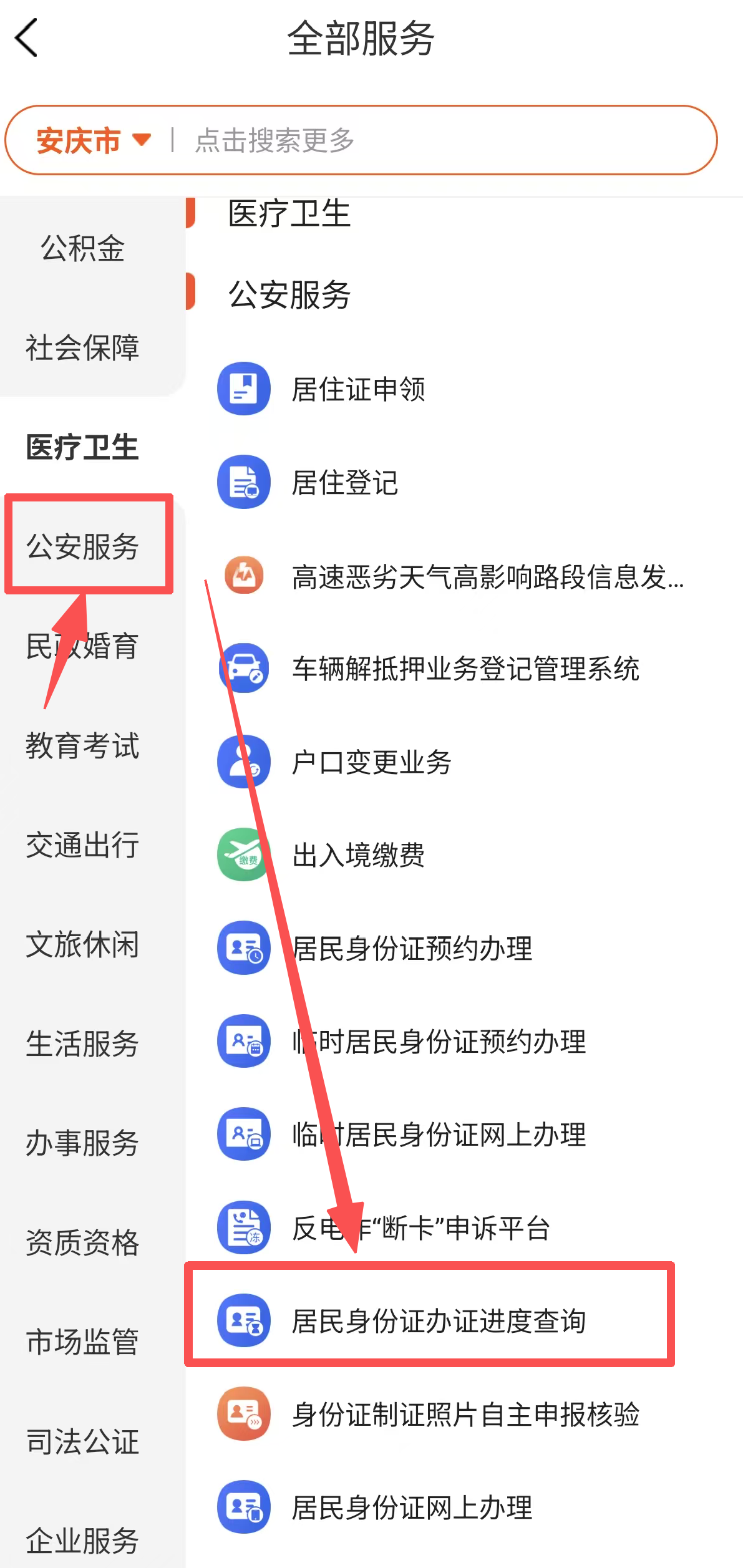Open 居住证申领 service
This screenshot has height=1568, width=743.
(x=358, y=389)
